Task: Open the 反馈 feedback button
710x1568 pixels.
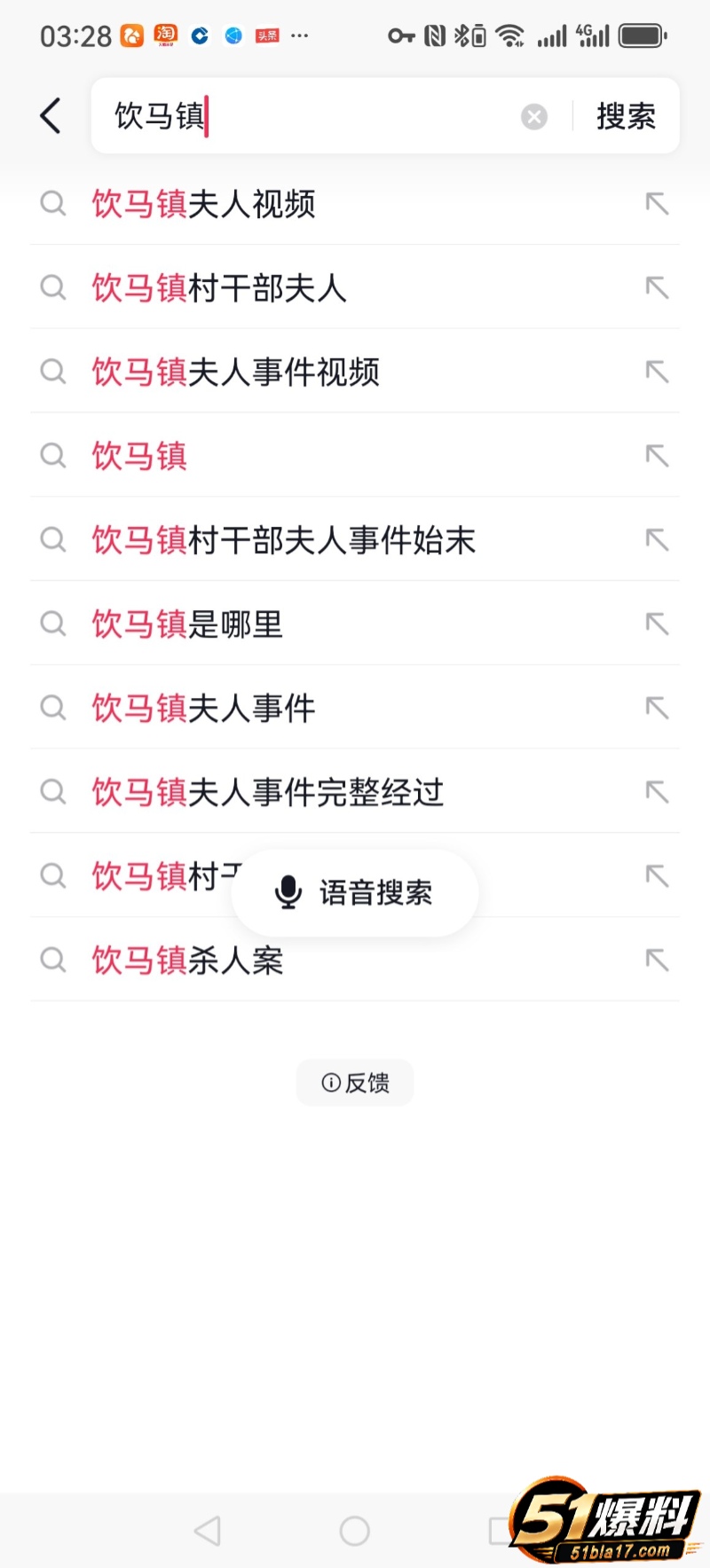Action: [355, 1082]
